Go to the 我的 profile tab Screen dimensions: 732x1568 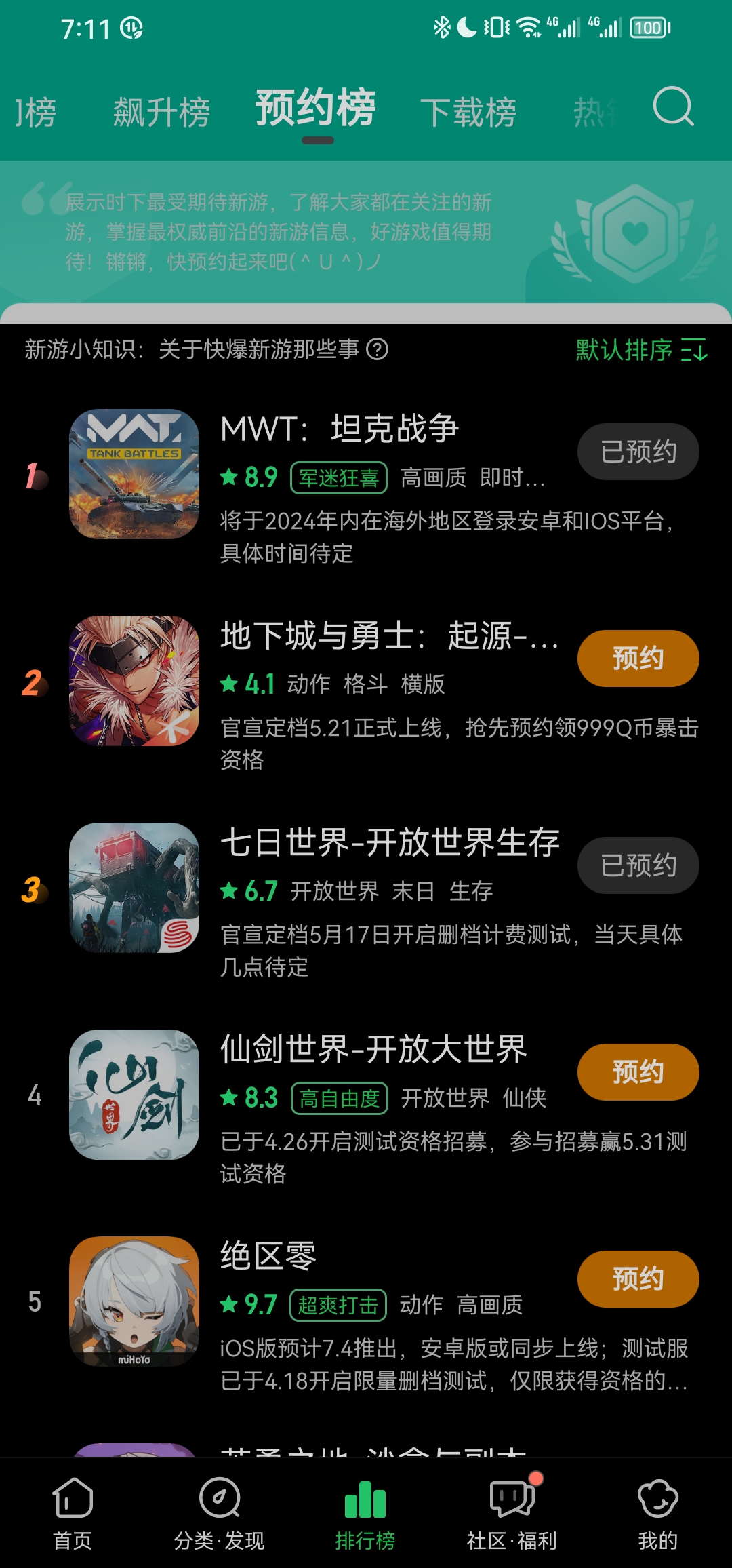coord(657,1514)
